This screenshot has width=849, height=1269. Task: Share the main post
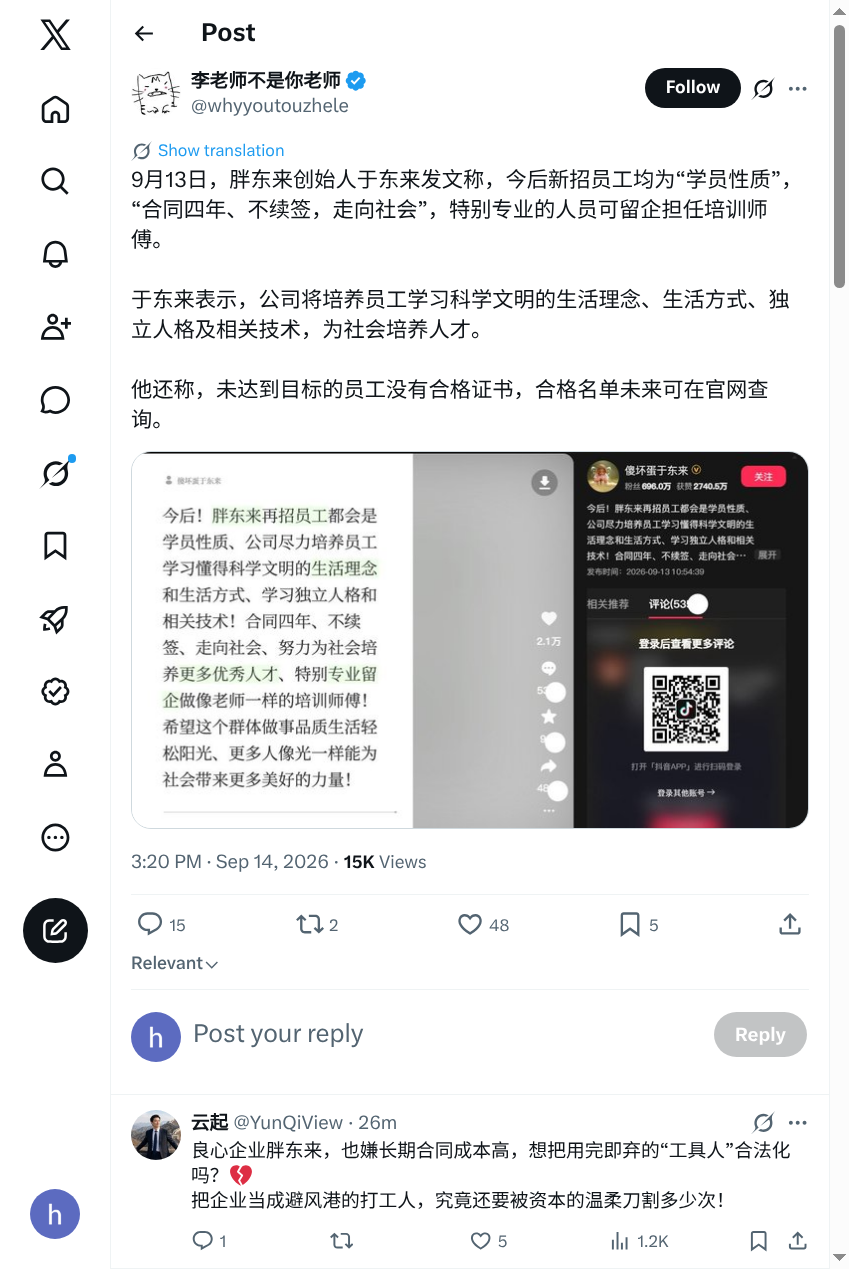[790, 924]
